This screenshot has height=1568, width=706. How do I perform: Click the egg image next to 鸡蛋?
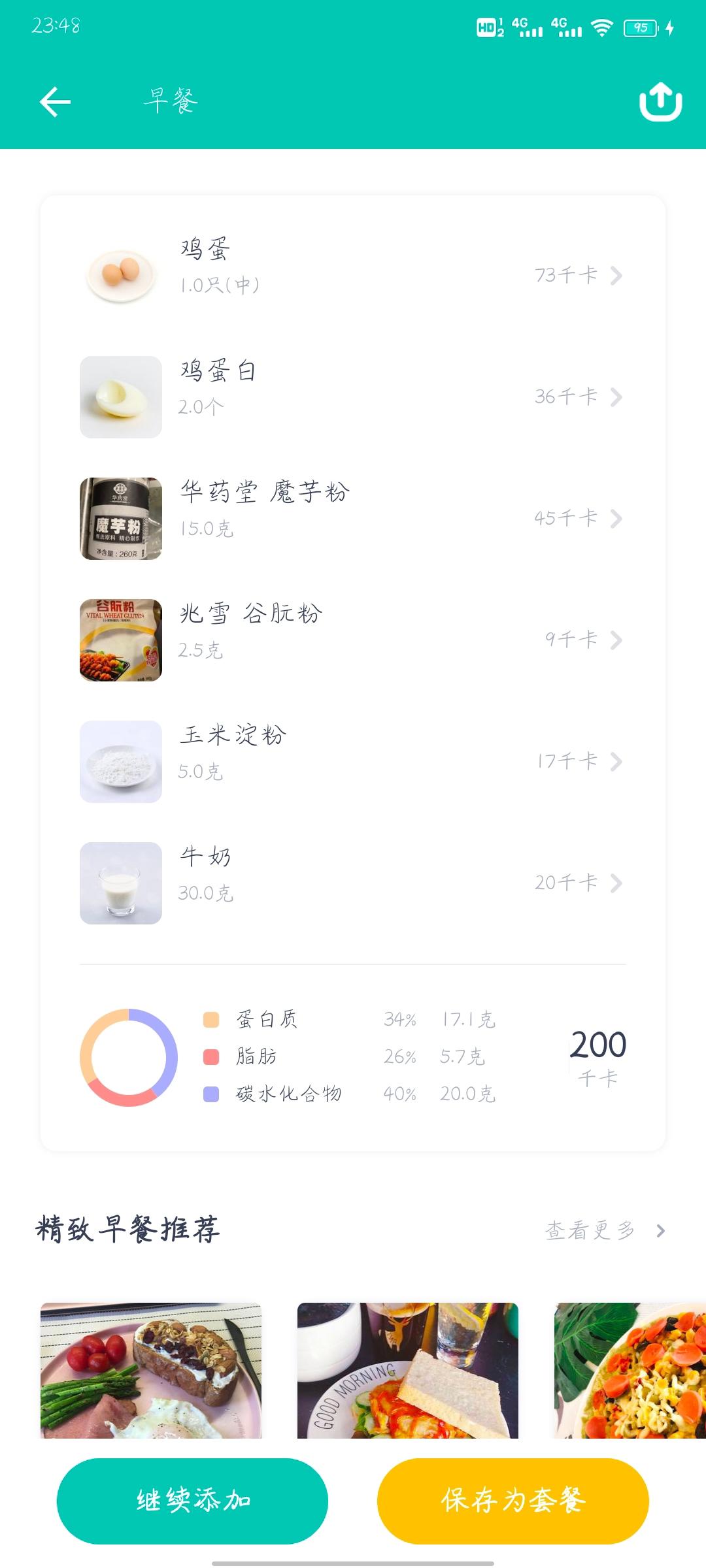[120, 276]
